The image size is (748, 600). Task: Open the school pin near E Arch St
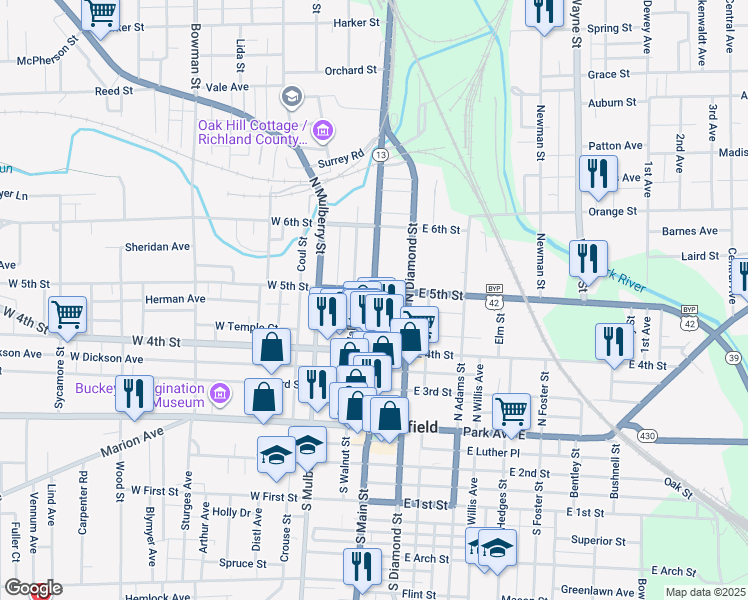click(496, 548)
